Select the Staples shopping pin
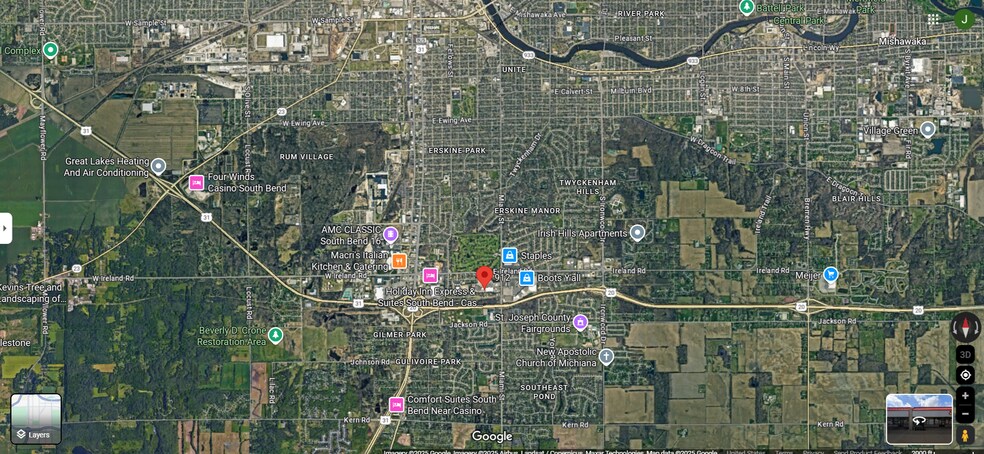 click(509, 255)
